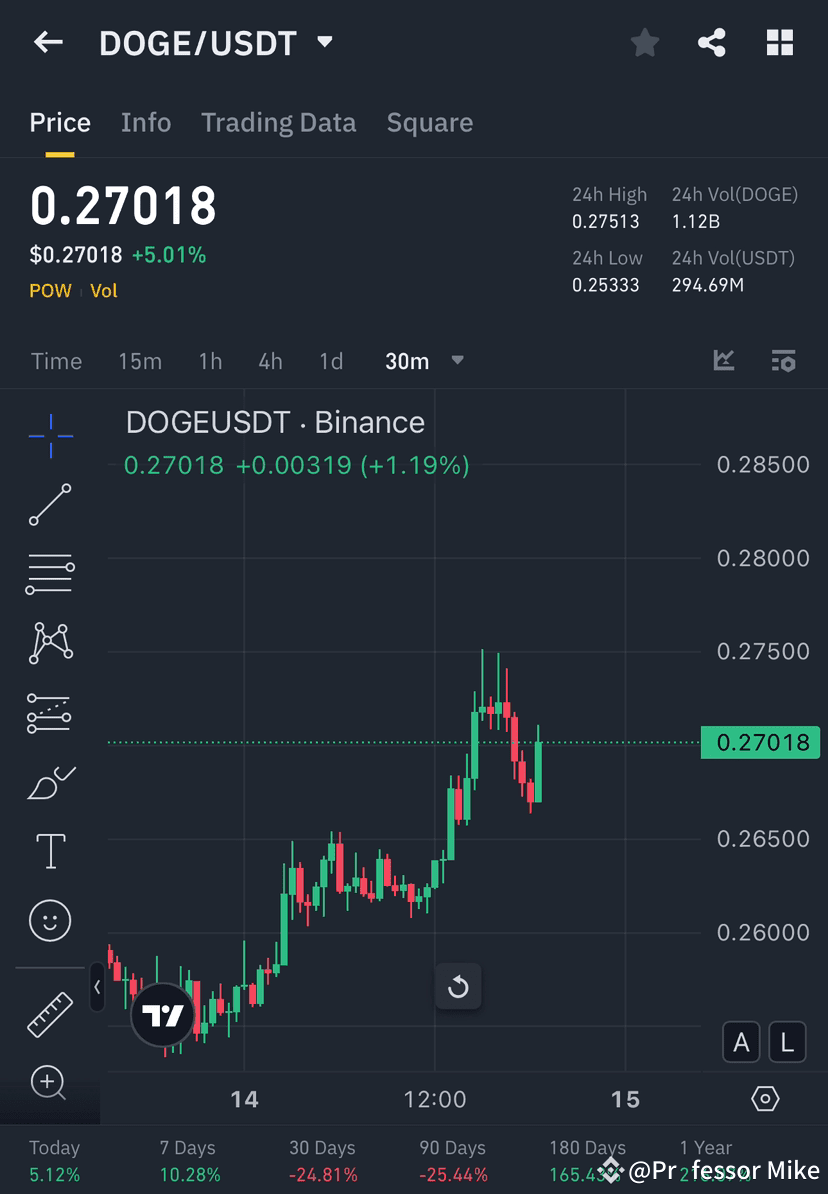Select the trend line drawing tool
The image size is (828, 1194).
point(50,505)
